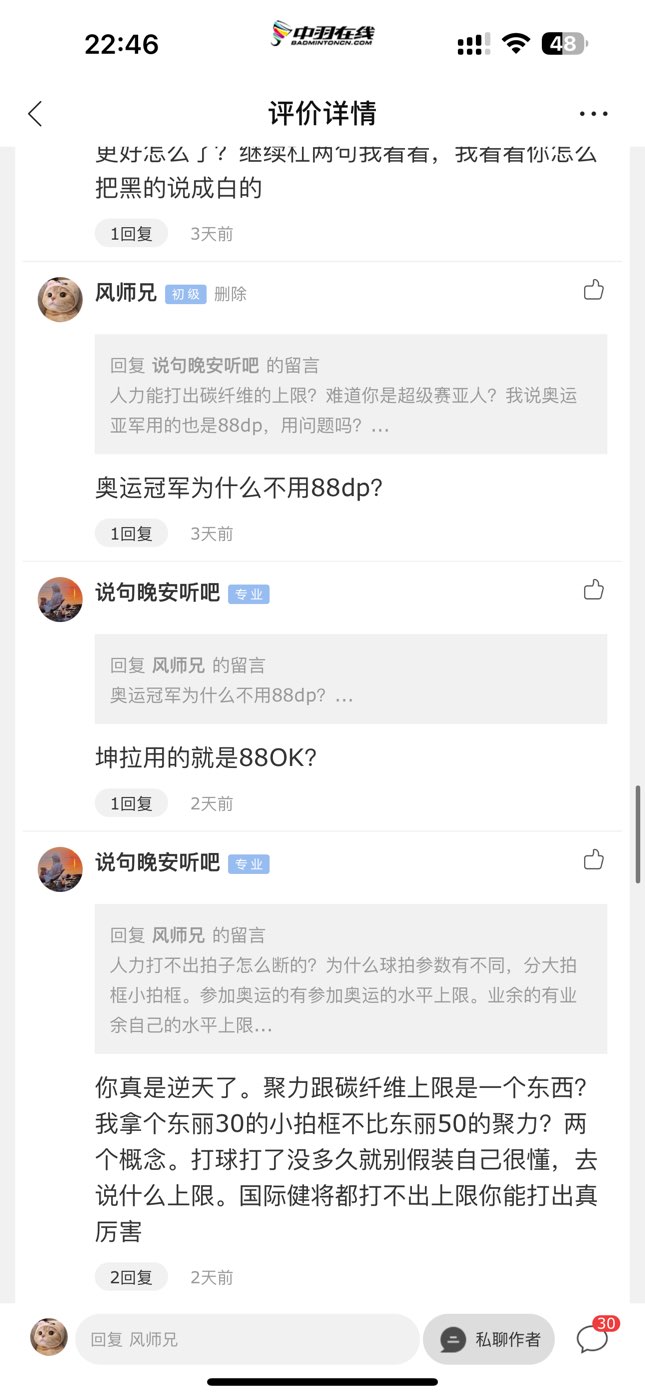This screenshot has width=645, height=1398.
Task: Open the comments bubble showing 30
Action: (594, 1338)
